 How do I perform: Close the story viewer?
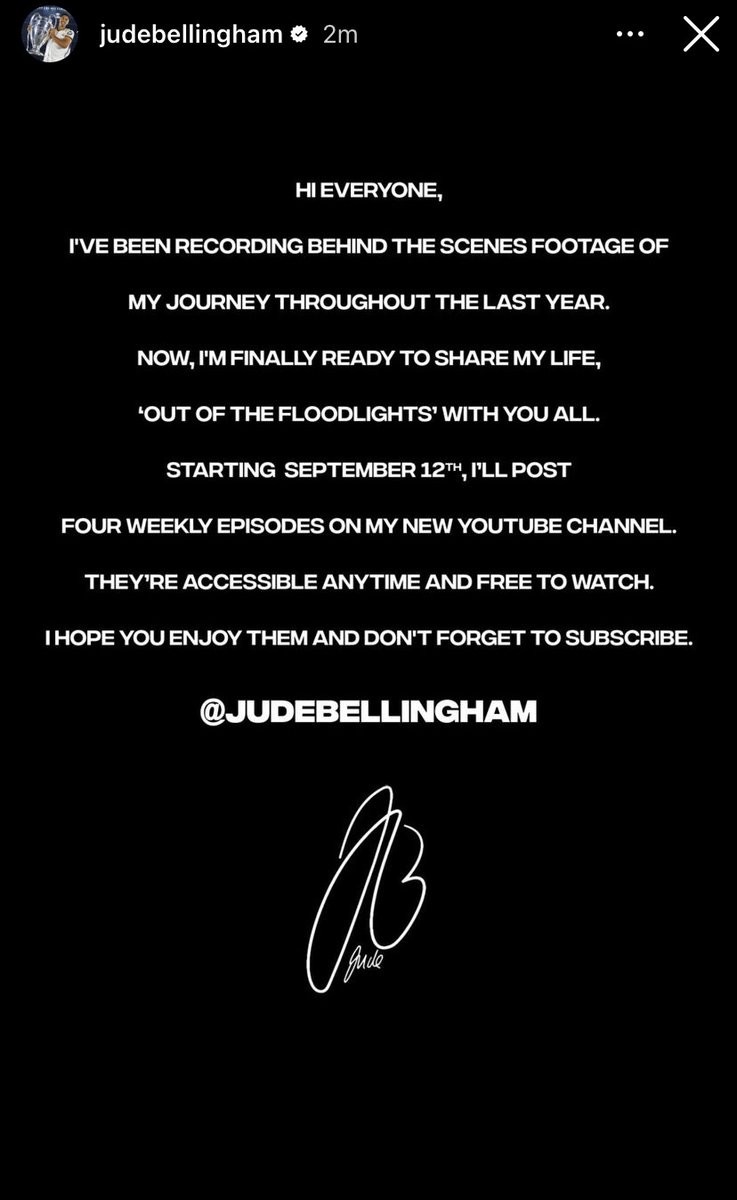point(700,34)
